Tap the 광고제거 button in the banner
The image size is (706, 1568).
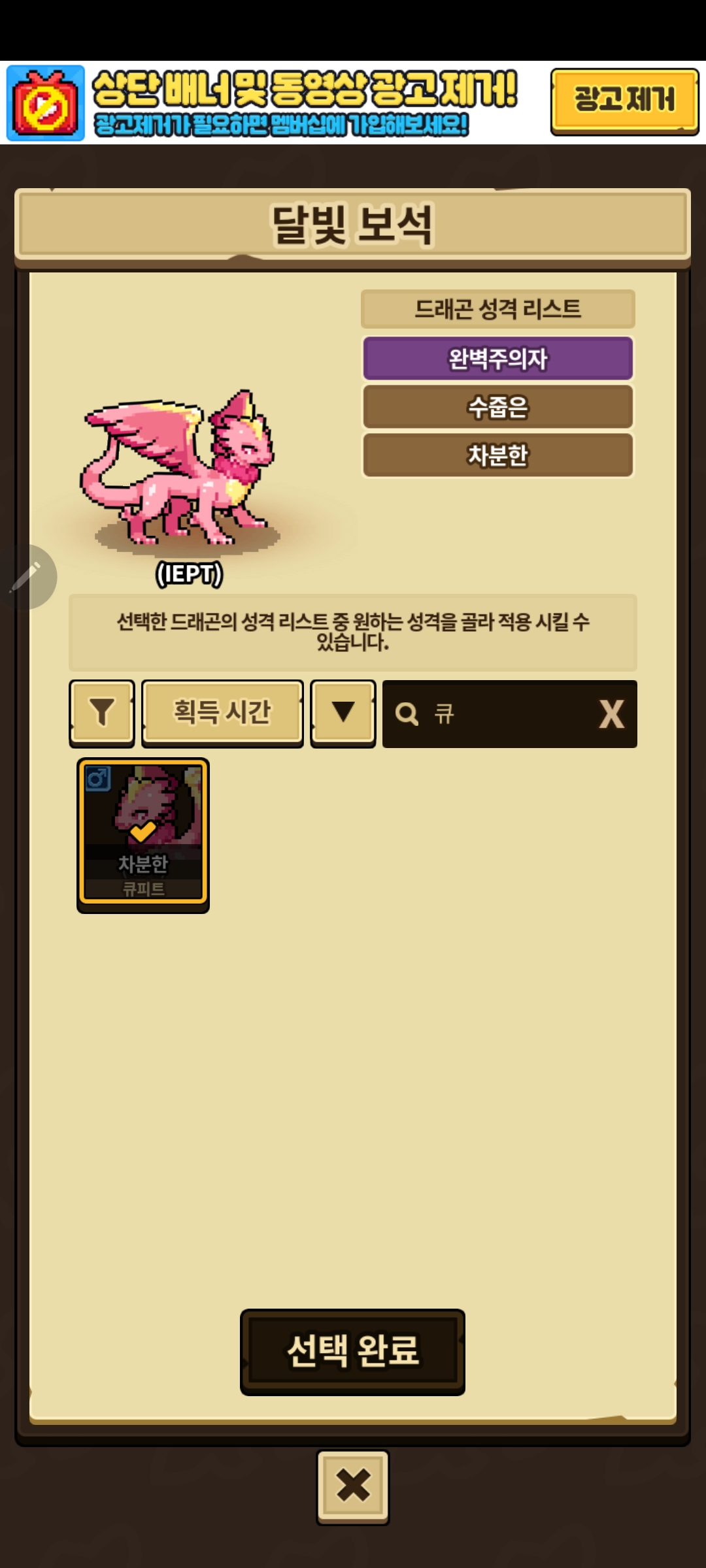[624, 101]
